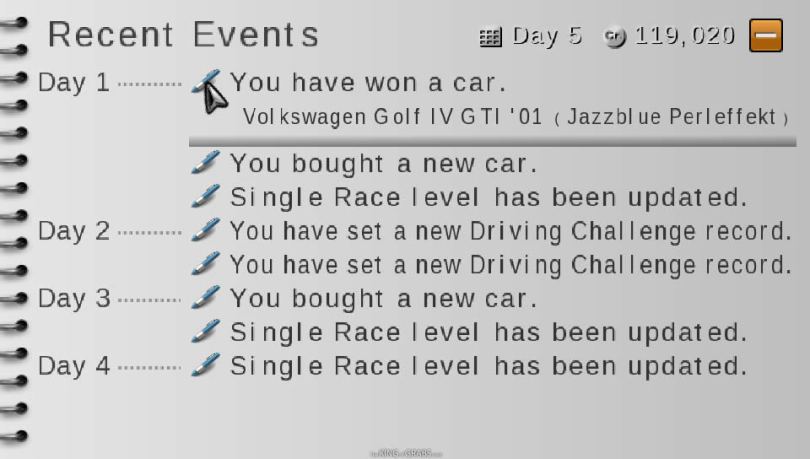
Task: Close the Recent Events panel with the orange minus button
Action: (766, 36)
